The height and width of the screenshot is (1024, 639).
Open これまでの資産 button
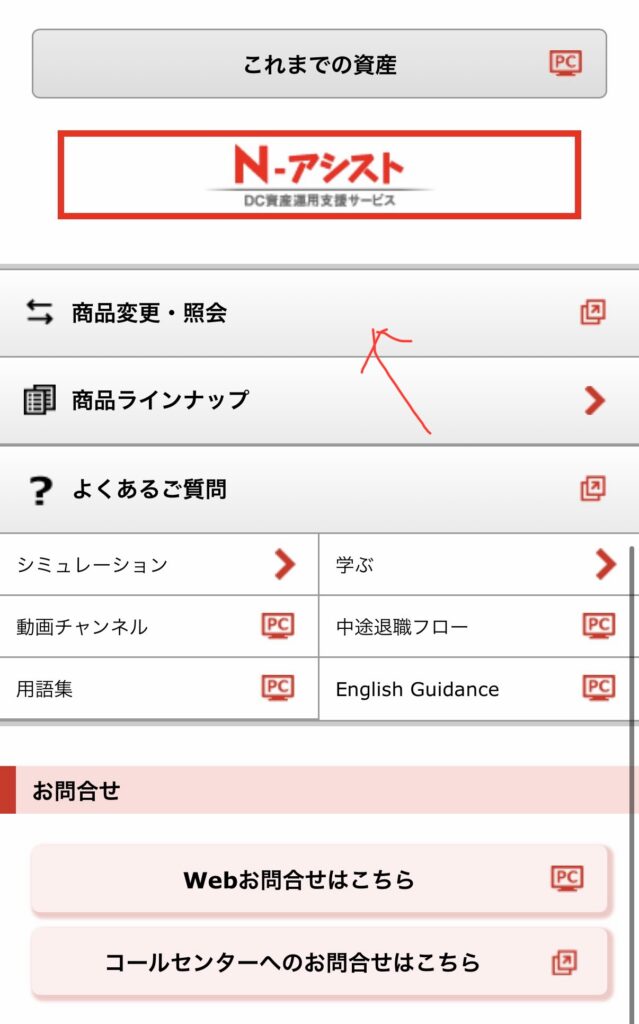click(x=319, y=64)
